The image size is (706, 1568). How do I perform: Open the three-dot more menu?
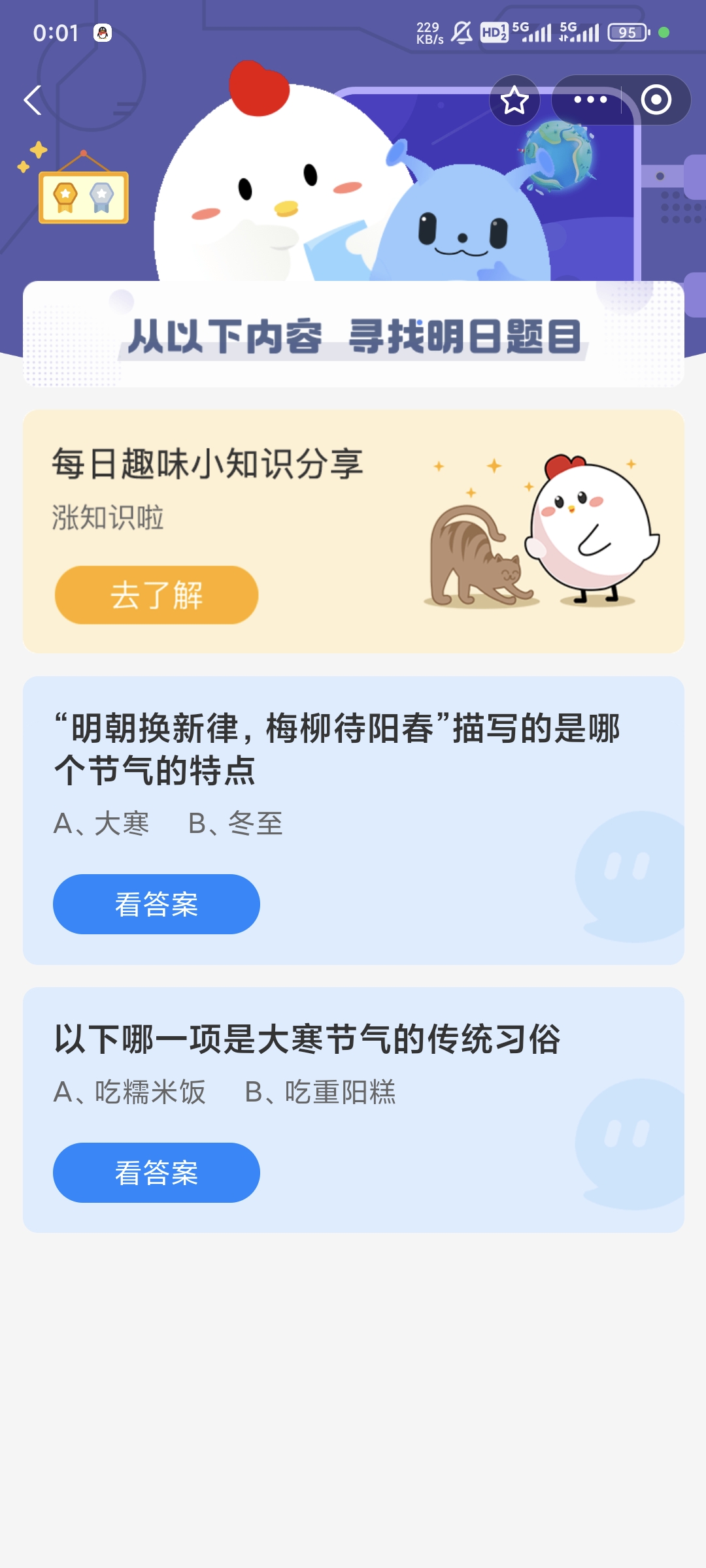590,100
